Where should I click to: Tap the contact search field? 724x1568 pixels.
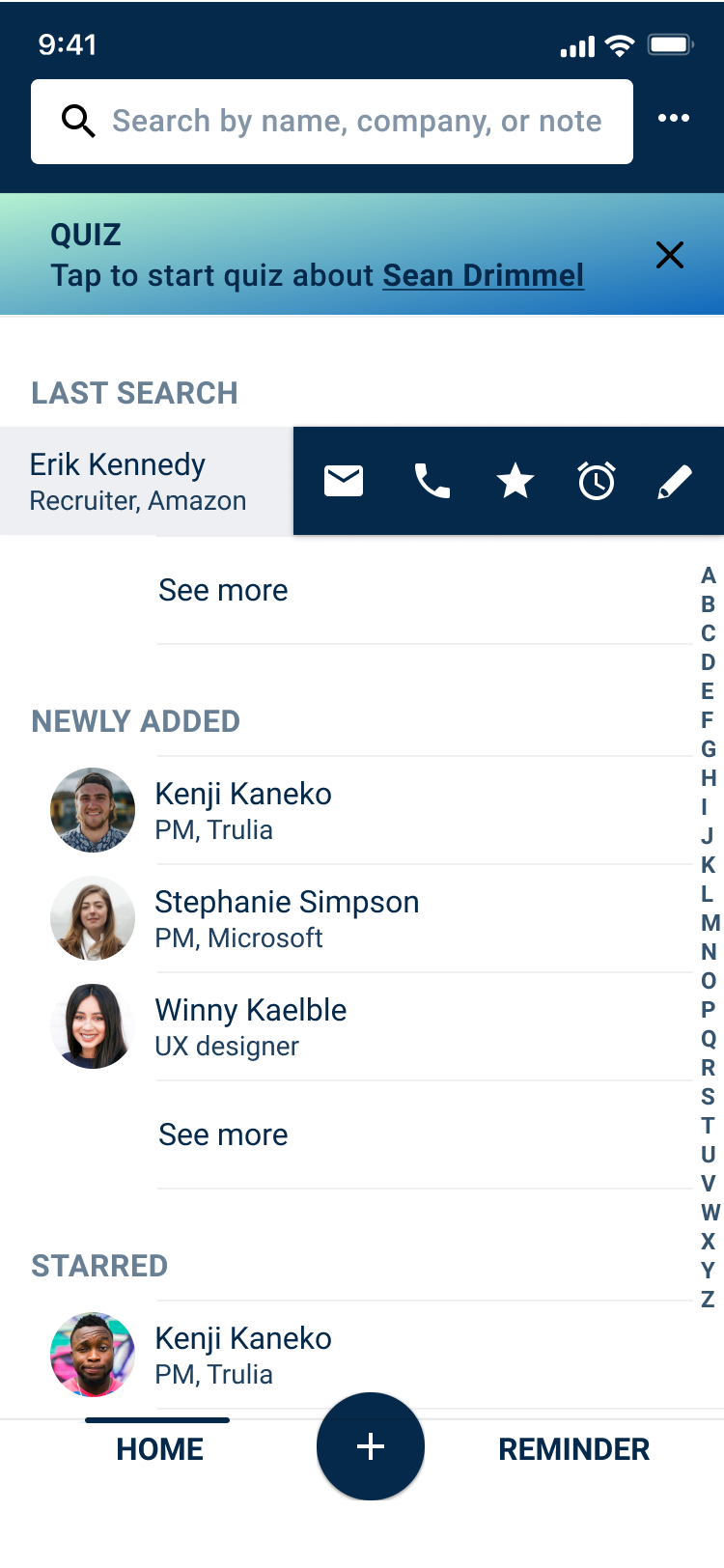(332, 122)
